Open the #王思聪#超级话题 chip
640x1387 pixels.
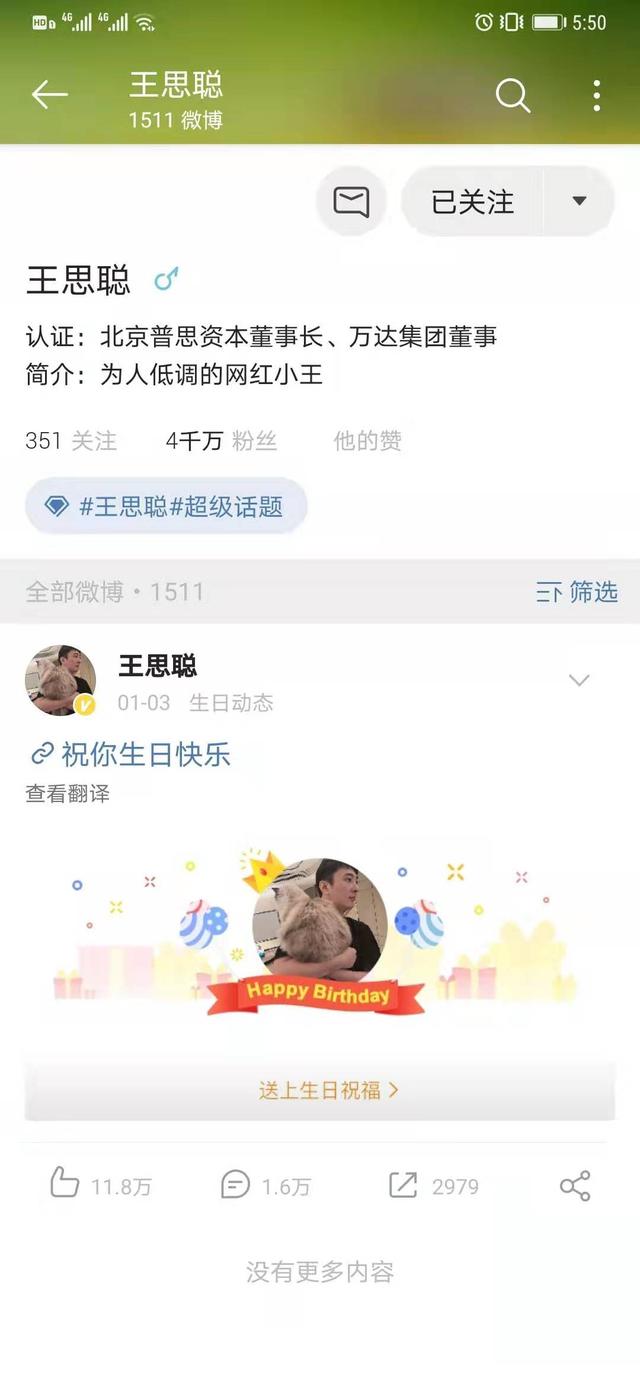[x=166, y=506]
